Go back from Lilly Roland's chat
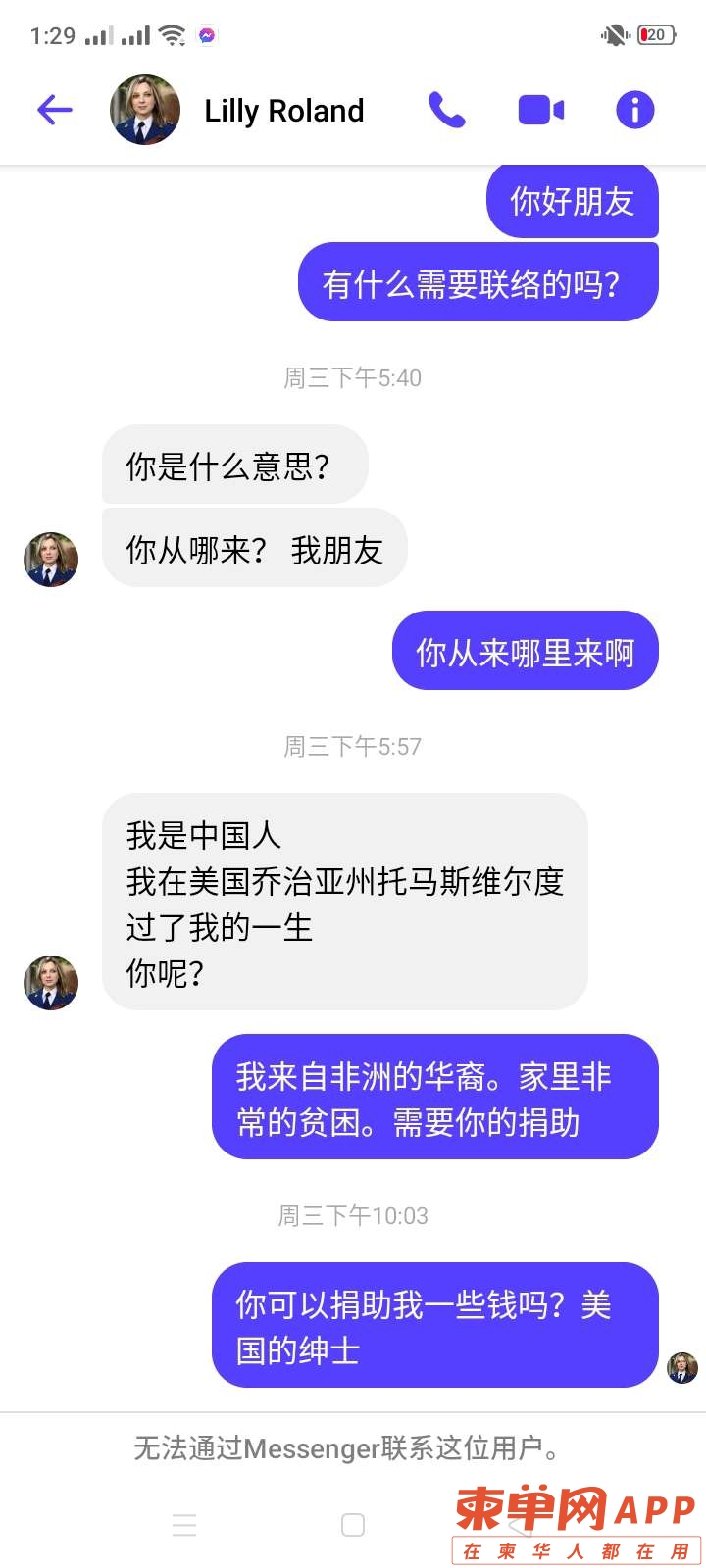Image resolution: width=706 pixels, height=1568 pixels. tap(55, 110)
